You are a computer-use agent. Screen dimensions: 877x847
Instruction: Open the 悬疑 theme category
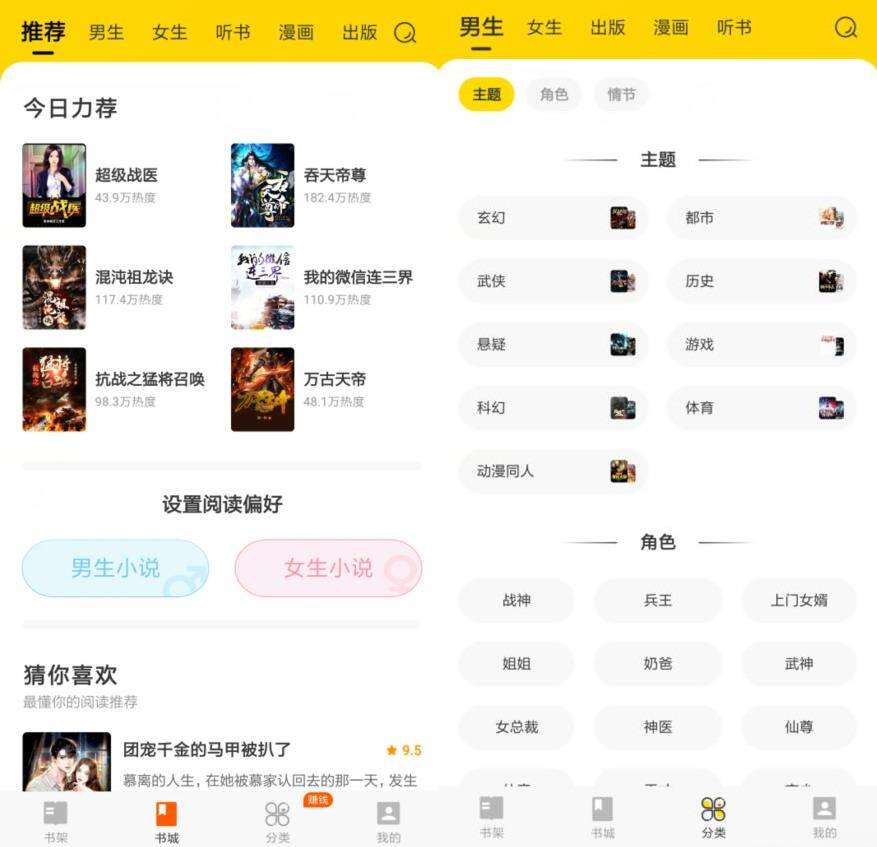553,344
